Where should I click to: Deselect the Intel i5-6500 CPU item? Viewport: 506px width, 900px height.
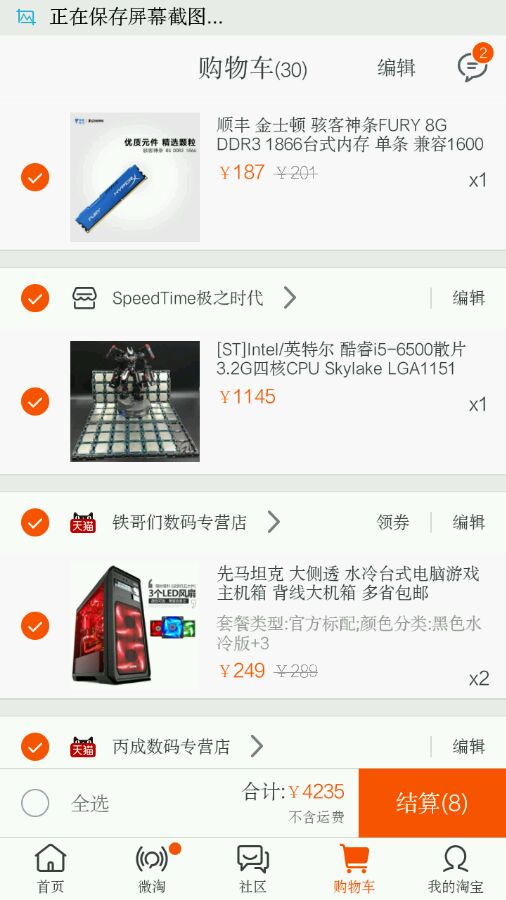(x=35, y=401)
